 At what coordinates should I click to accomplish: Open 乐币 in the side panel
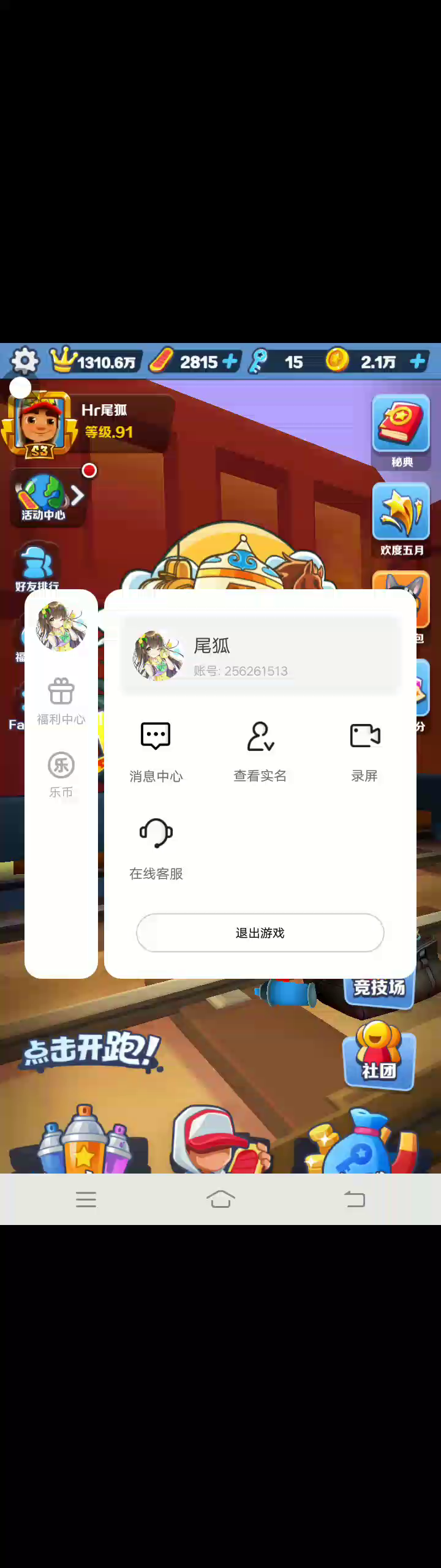click(61, 774)
